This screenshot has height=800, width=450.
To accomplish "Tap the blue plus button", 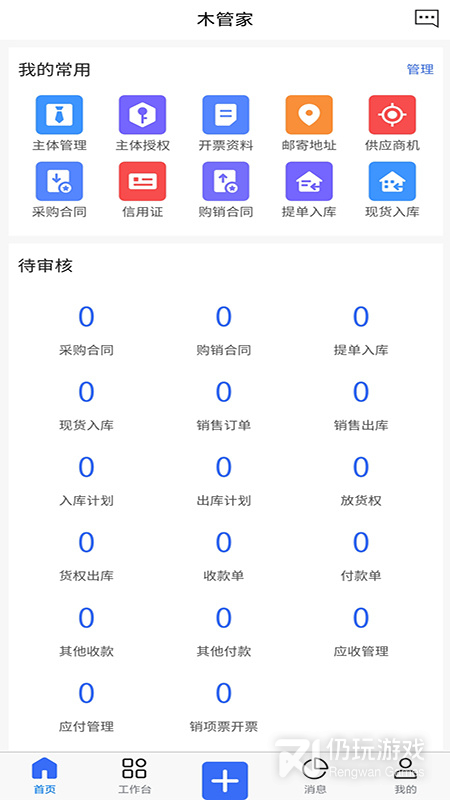I will (225, 780).
